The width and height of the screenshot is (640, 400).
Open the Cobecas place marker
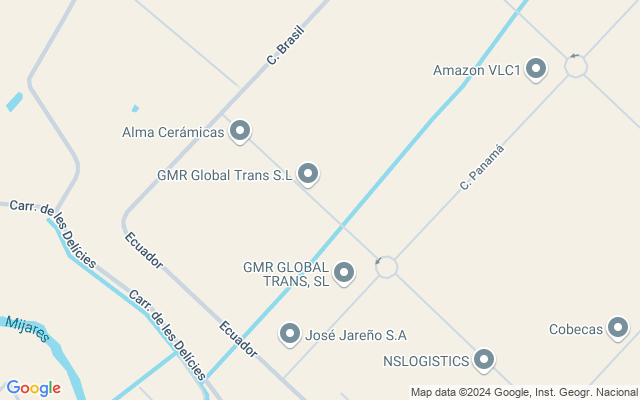618,328
